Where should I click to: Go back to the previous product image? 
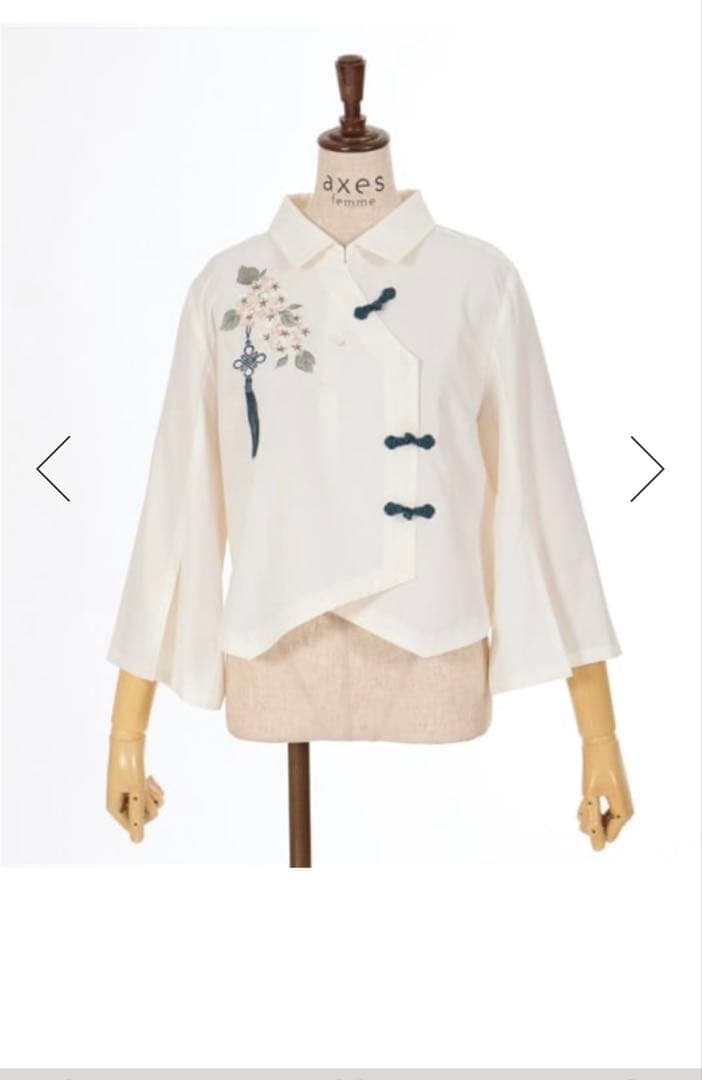click(x=53, y=468)
